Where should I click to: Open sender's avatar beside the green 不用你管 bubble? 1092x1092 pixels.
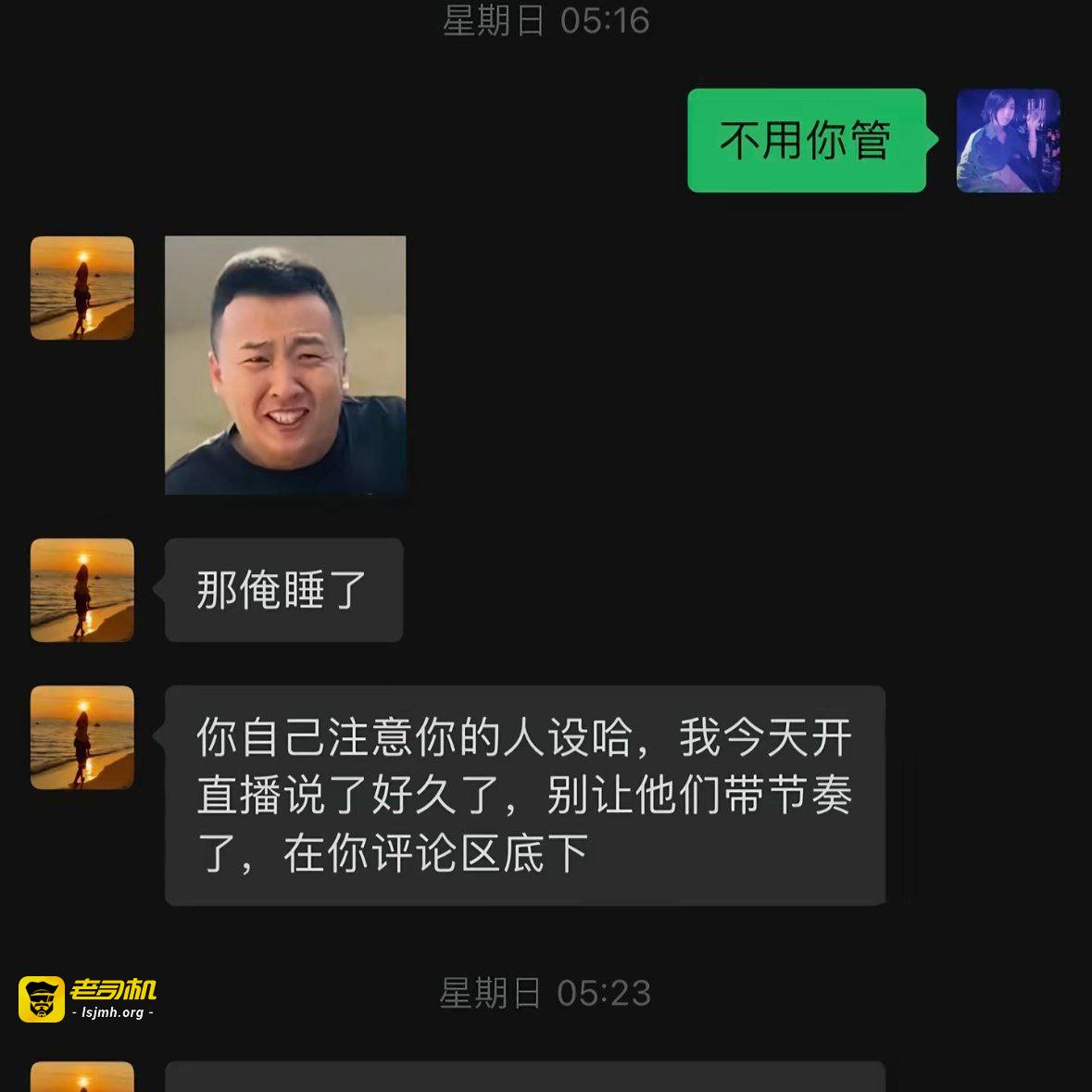1008,140
